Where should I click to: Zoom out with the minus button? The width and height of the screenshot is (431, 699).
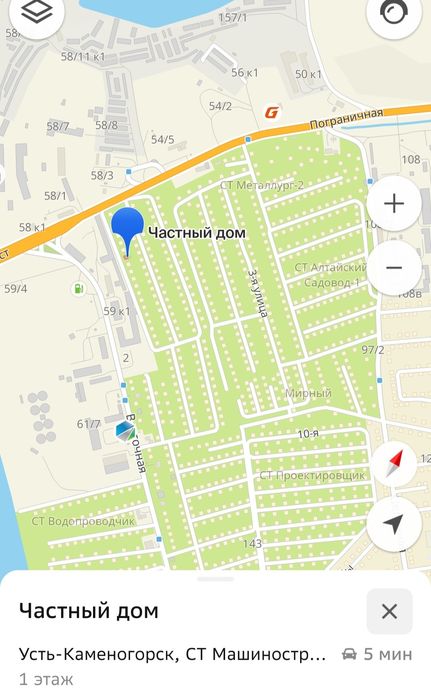(394, 267)
